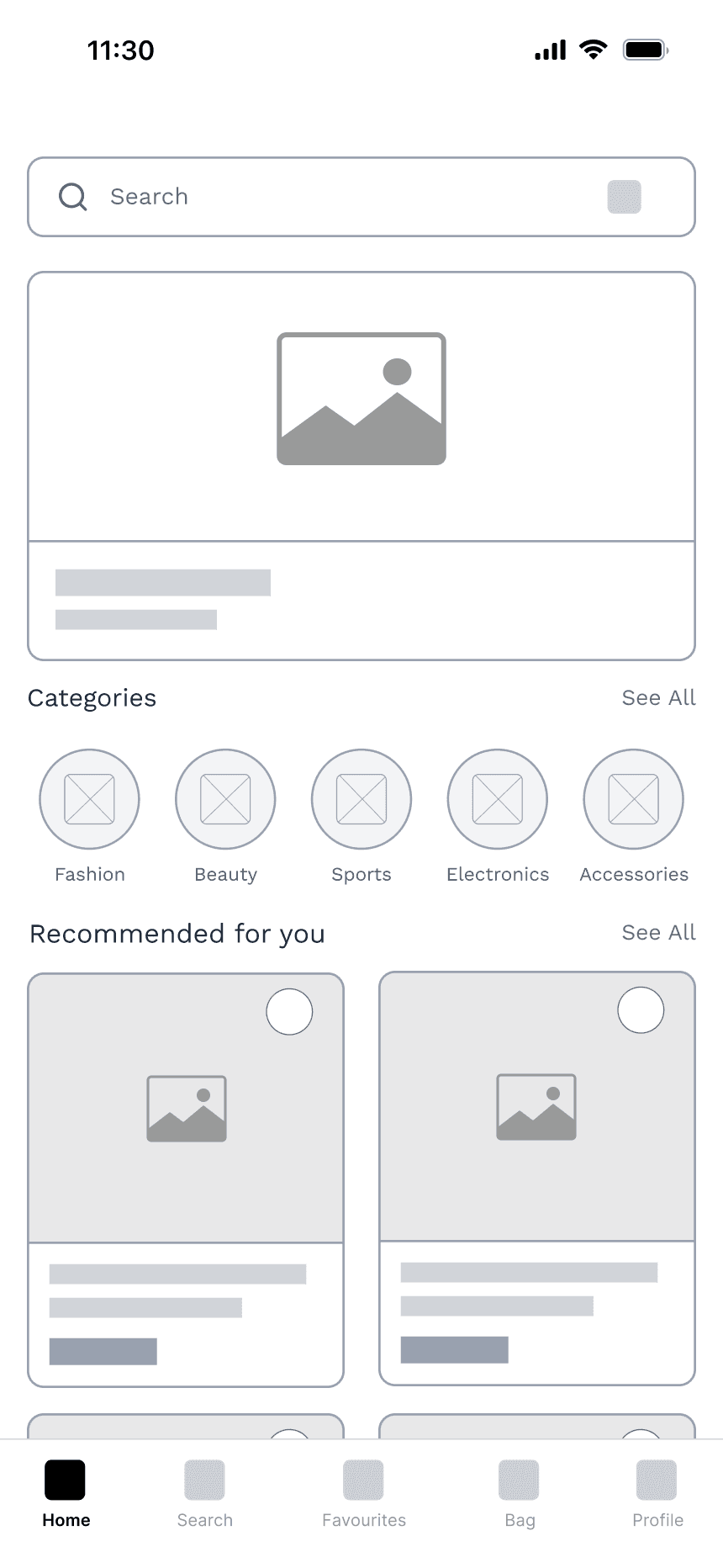
Task: Switch to the Home tab
Action: click(66, 1478)
